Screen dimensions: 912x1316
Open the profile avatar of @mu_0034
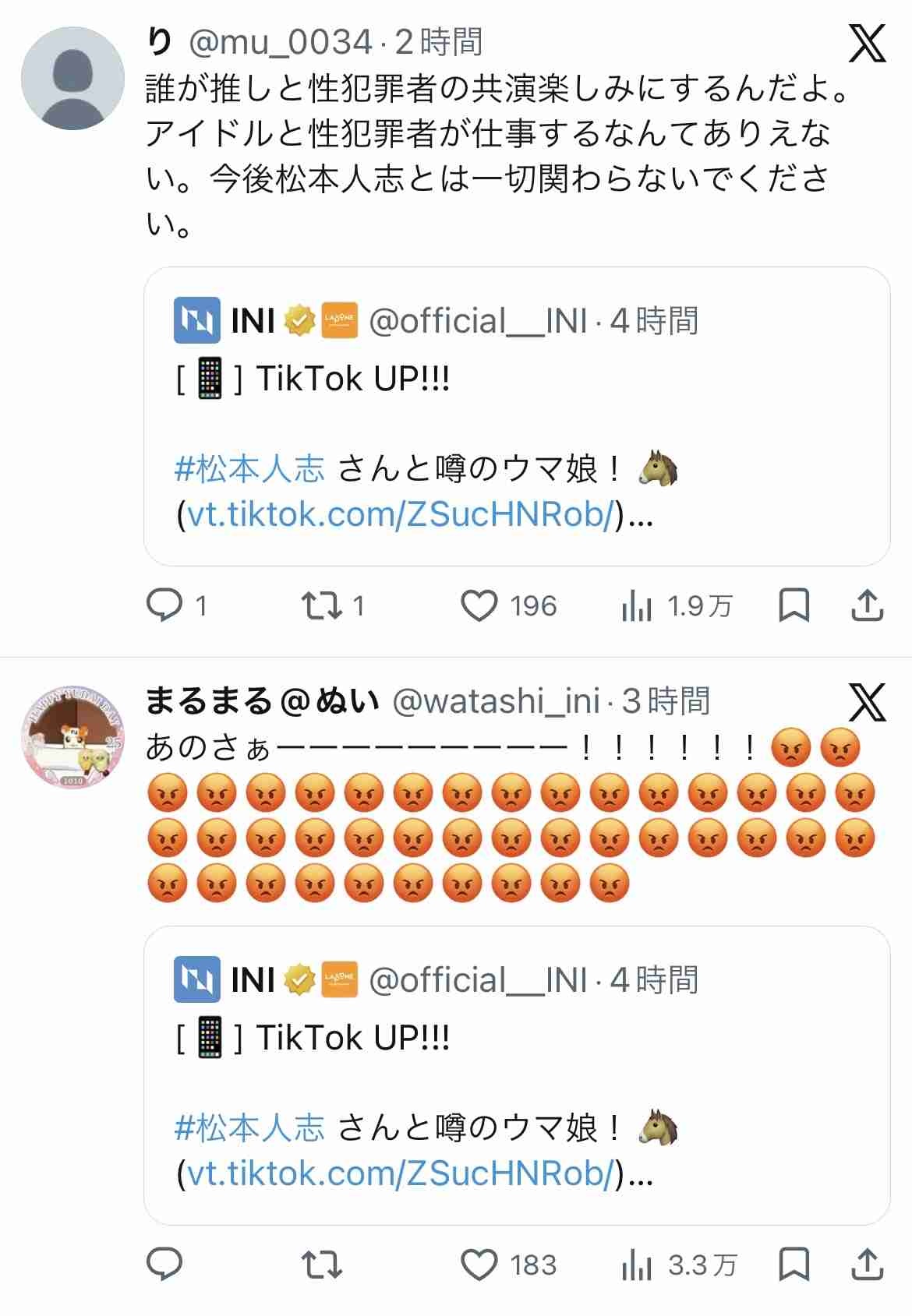72,78
